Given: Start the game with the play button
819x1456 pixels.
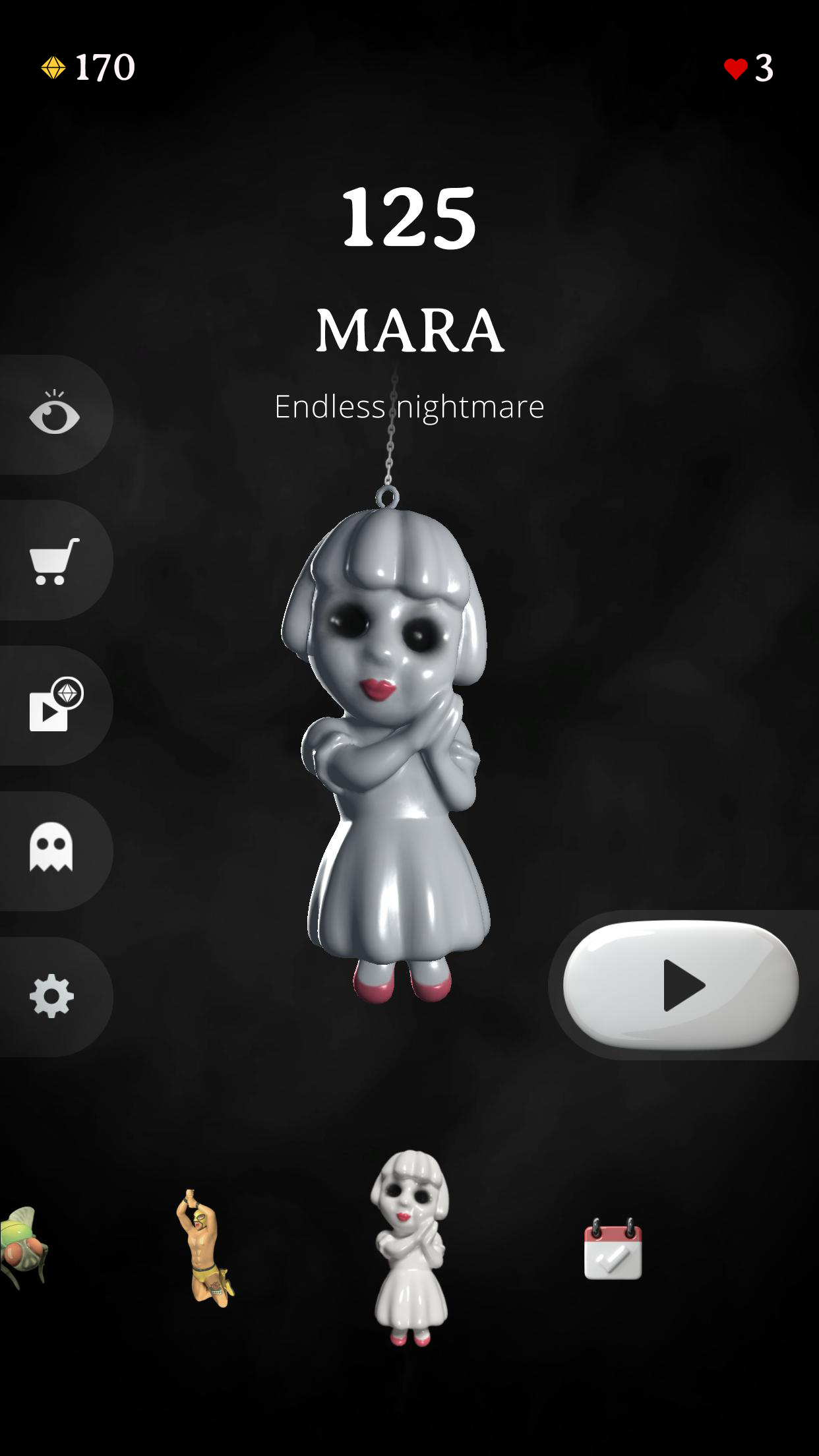Looking at the screenshot, I should coord(681,985).
